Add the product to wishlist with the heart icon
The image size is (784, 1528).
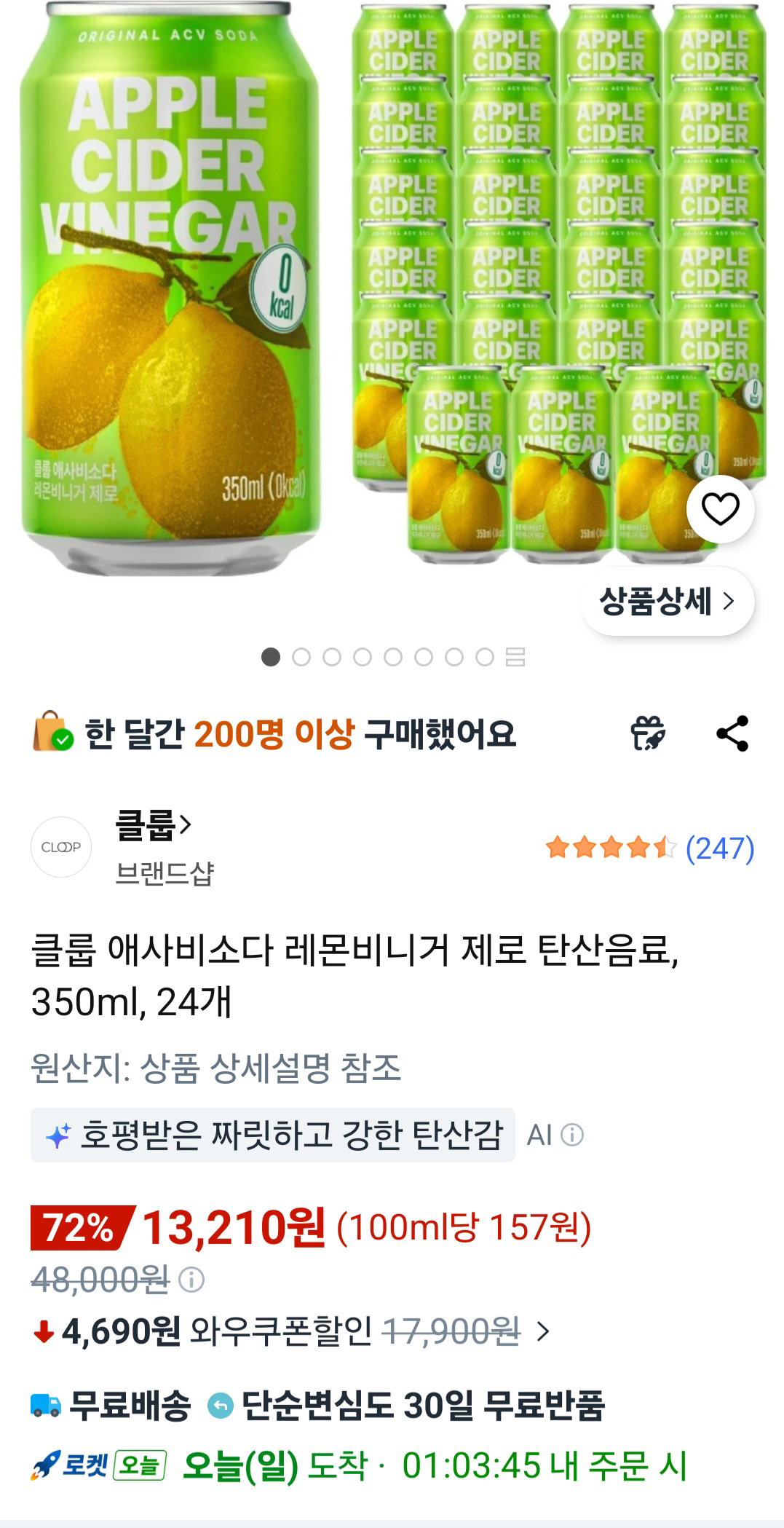pos(720,508)
